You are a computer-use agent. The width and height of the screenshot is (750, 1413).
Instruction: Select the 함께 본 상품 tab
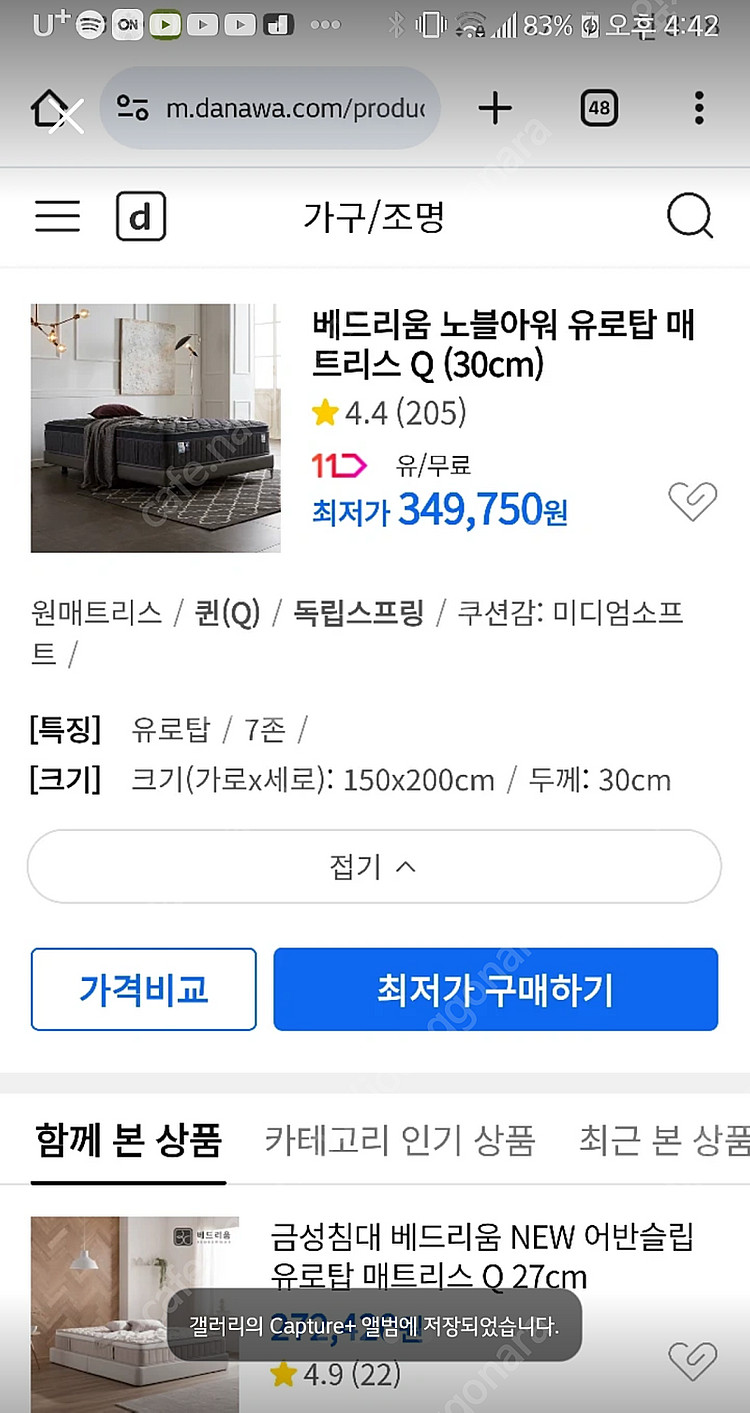pyautogui.click(x=128, y=1139)
